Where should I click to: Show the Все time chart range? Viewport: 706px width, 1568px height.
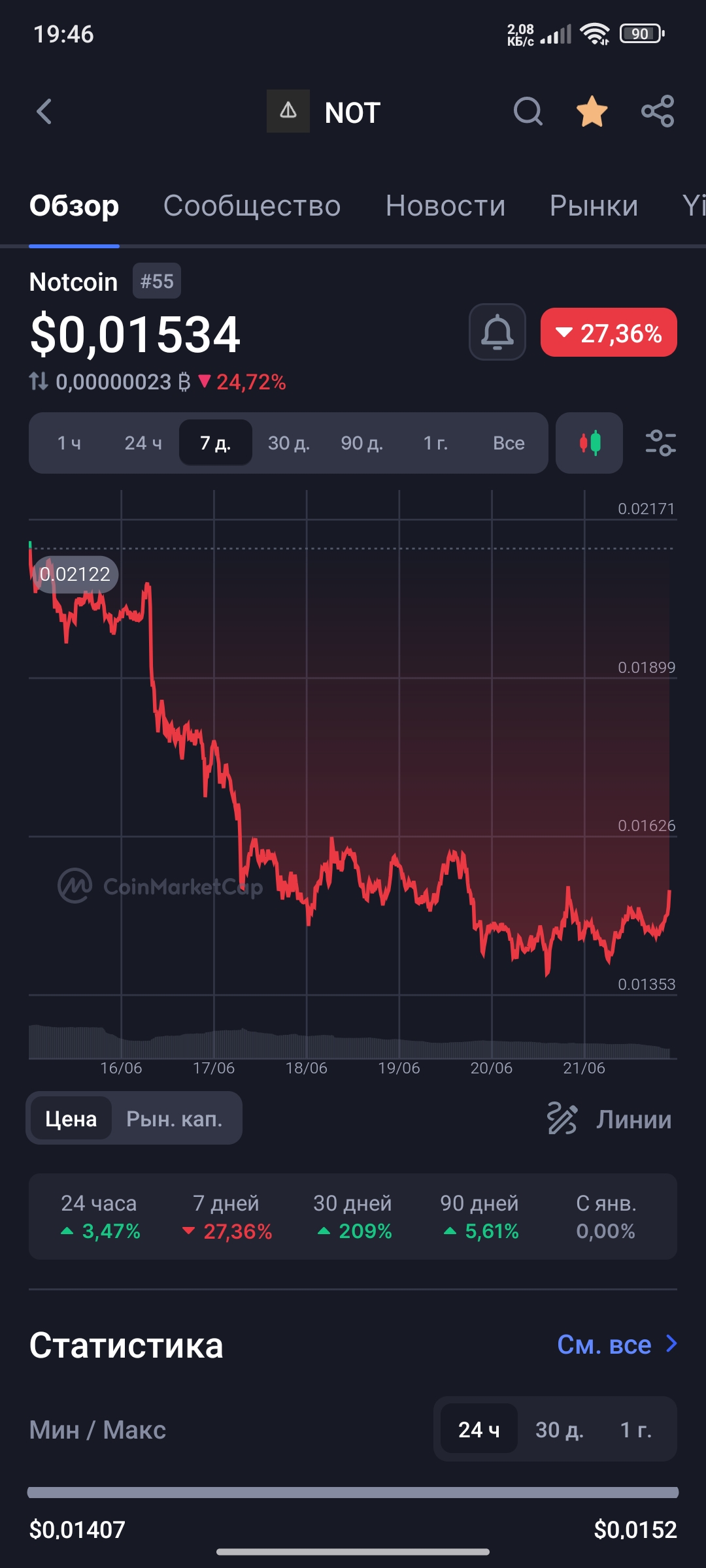click(x=509, y=443)
